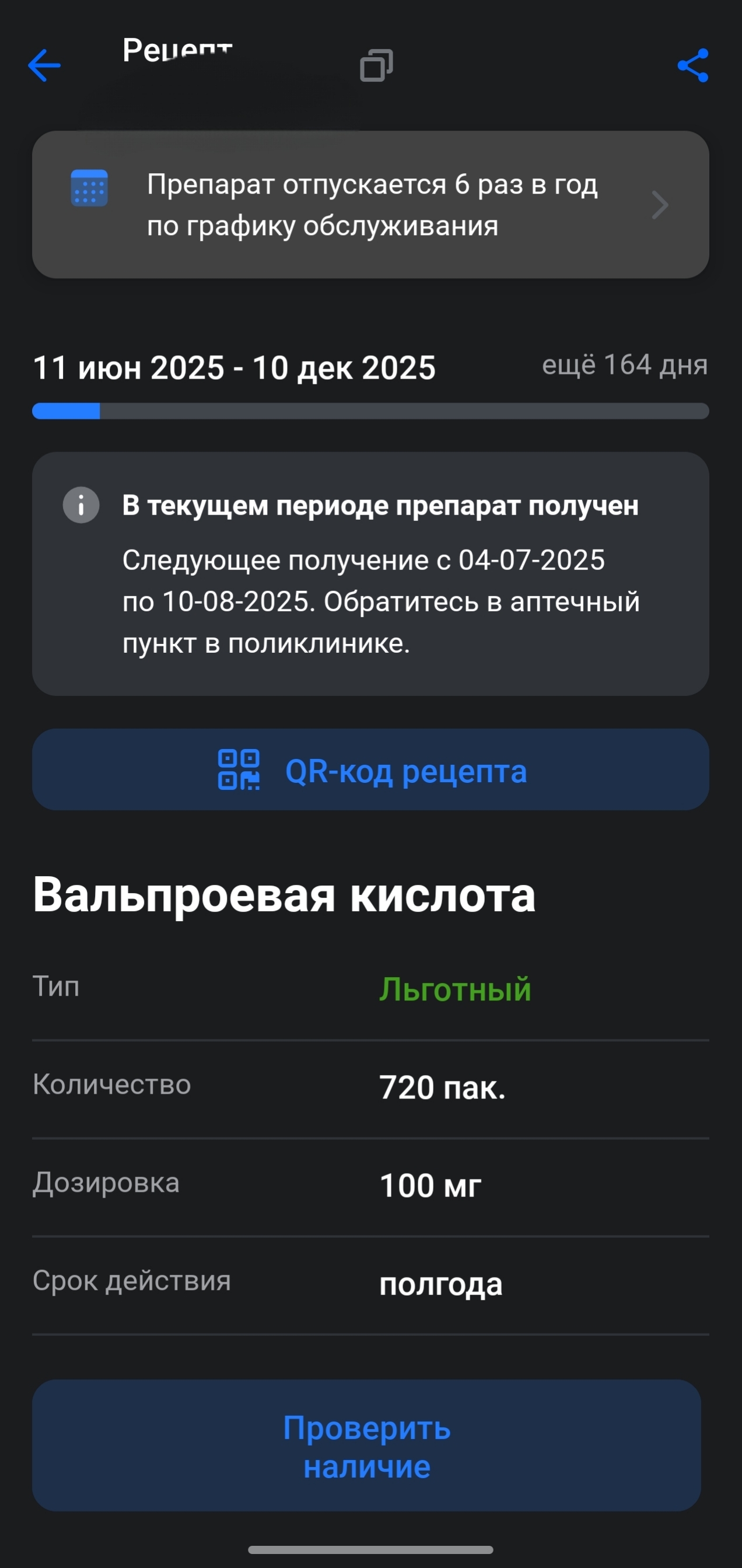
Task: Open the service schedule banner
Action: [370, 205]
